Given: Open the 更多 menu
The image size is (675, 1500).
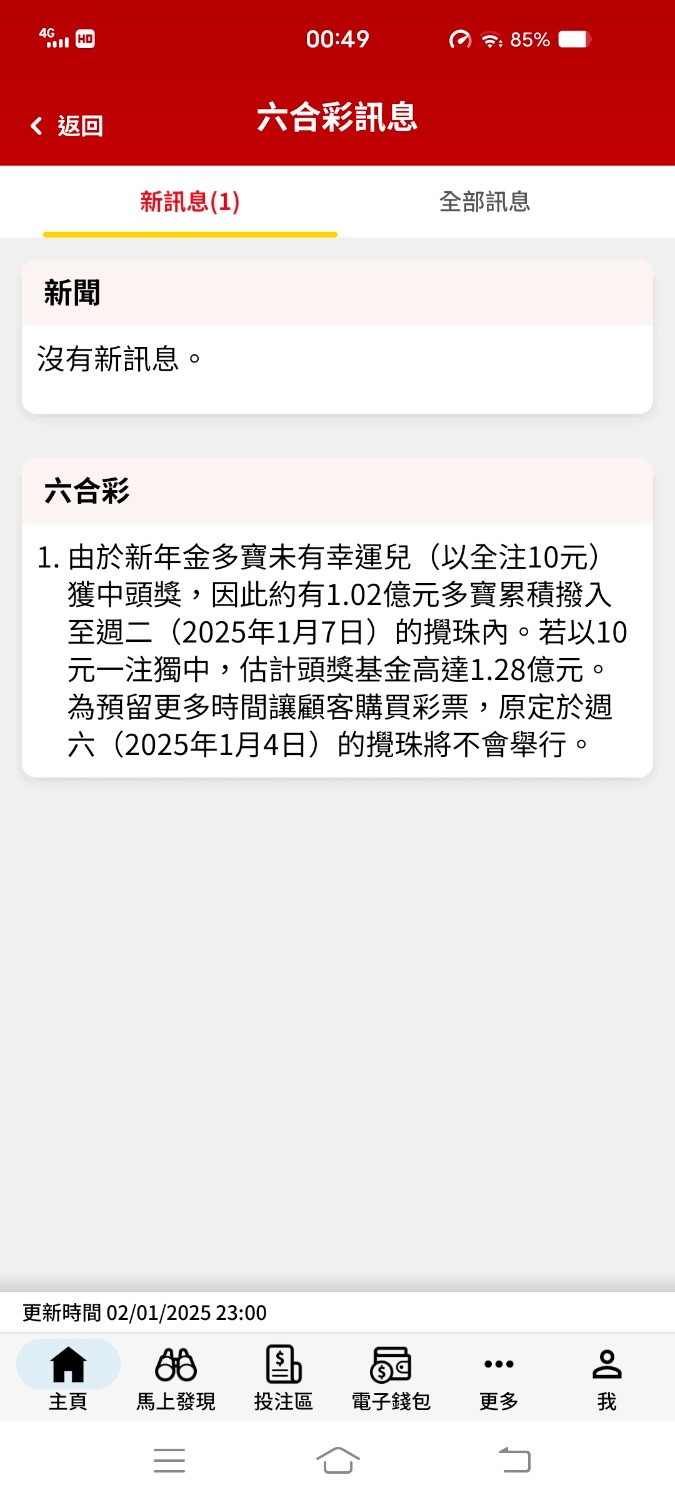Looking at the screenshot, I should pyautogui.click(x=498, y=1377).
